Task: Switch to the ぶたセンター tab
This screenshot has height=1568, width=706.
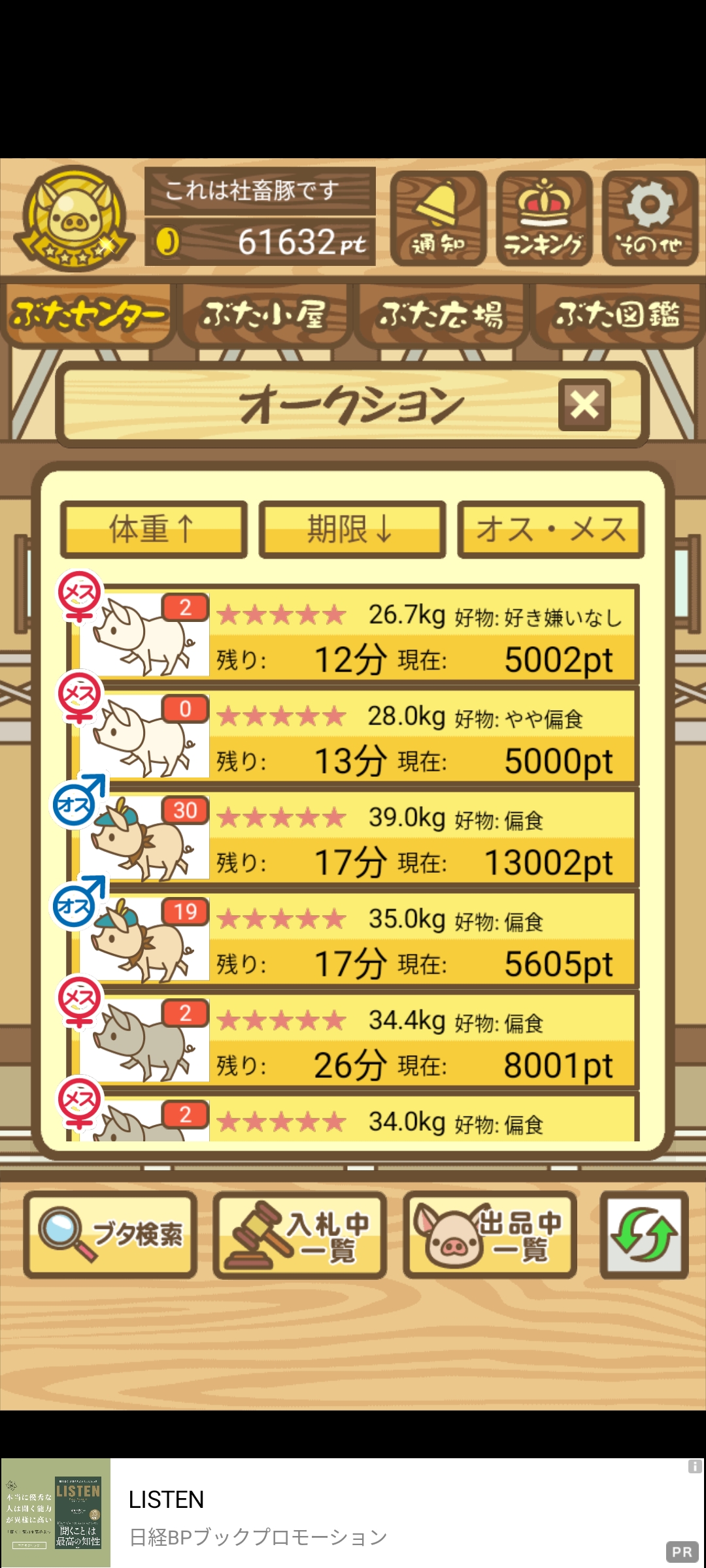Action: click(x=88, y=315)
